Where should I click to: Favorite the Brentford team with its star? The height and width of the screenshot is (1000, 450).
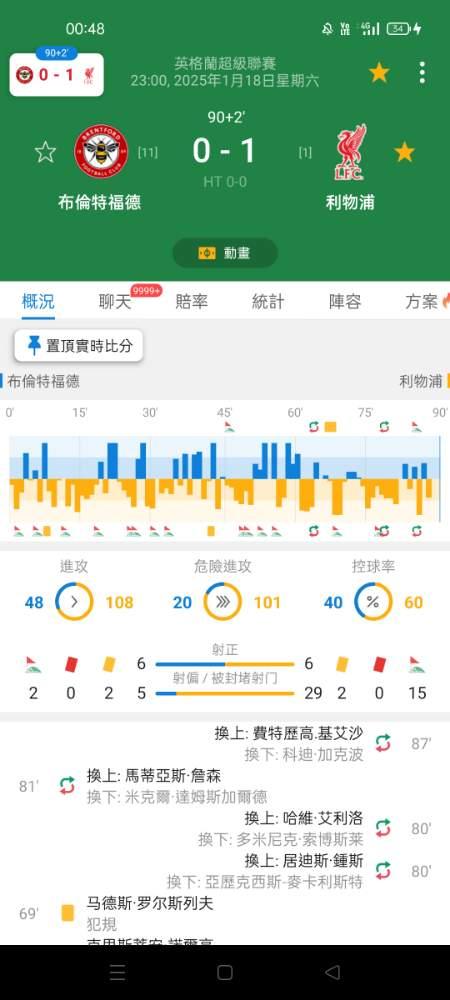pyautogui.click(x=45, y=152)
